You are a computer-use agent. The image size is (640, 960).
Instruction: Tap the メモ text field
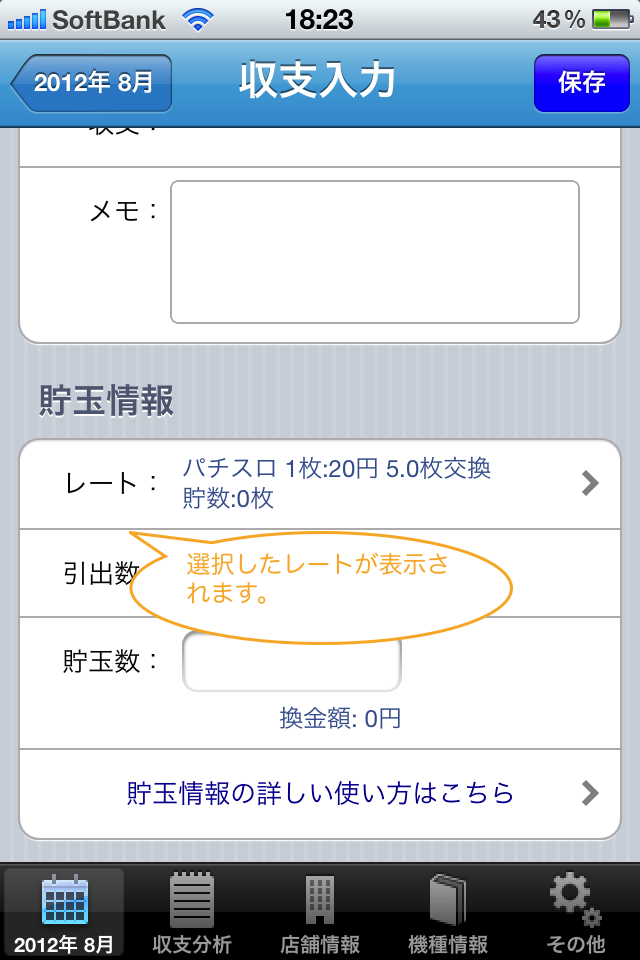[374, 252]
